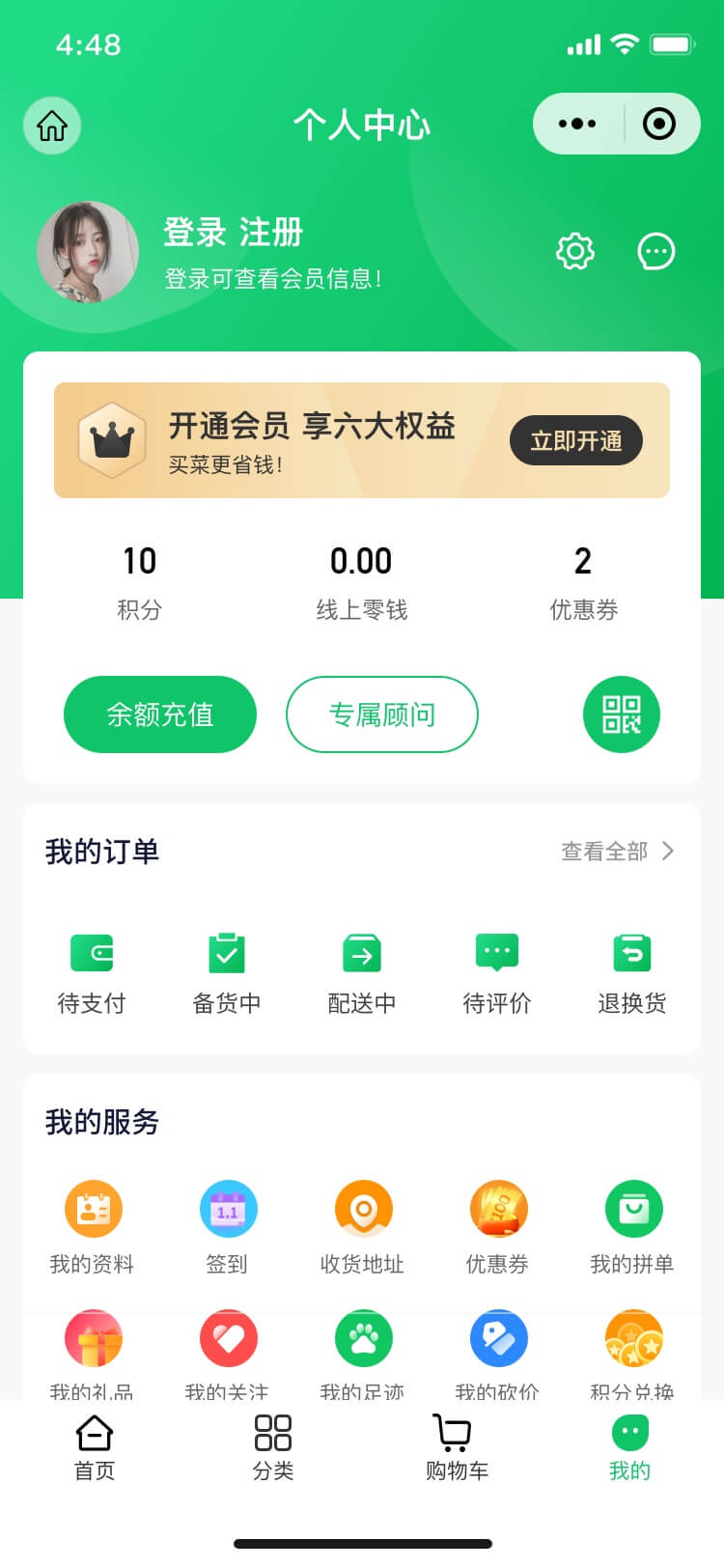View all orders via 查看全部
724x1568 pixels.
618,852
